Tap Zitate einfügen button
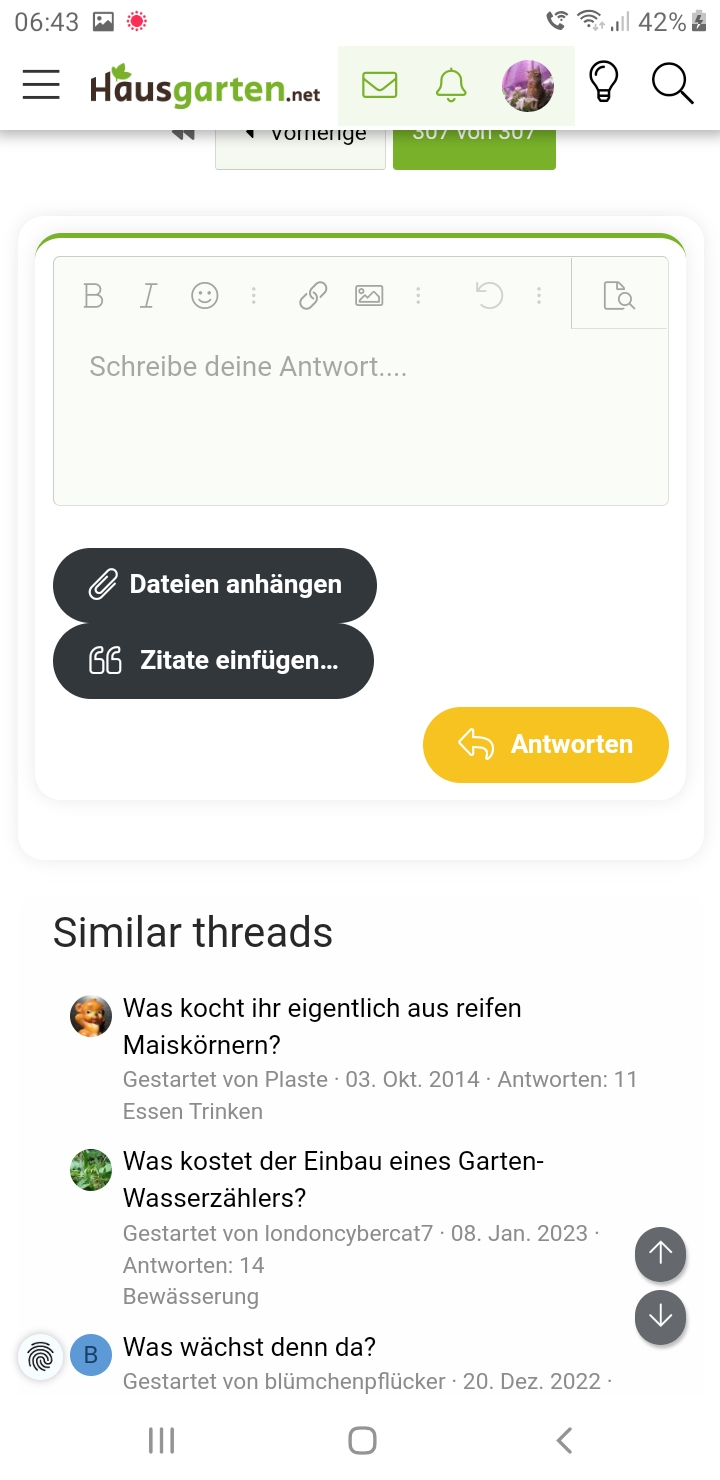Image resolution: width=720 pixels, height=1480 pixels. point(213,661)
